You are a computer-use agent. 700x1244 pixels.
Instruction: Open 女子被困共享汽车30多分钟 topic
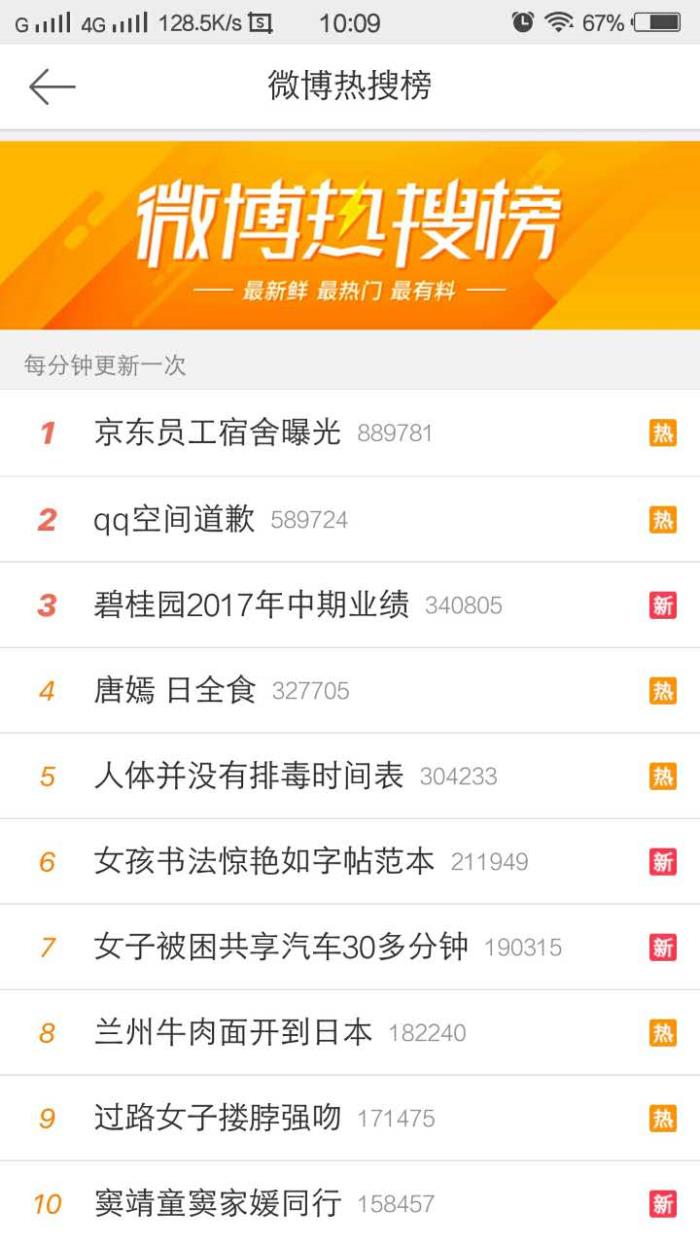(280, 947)
